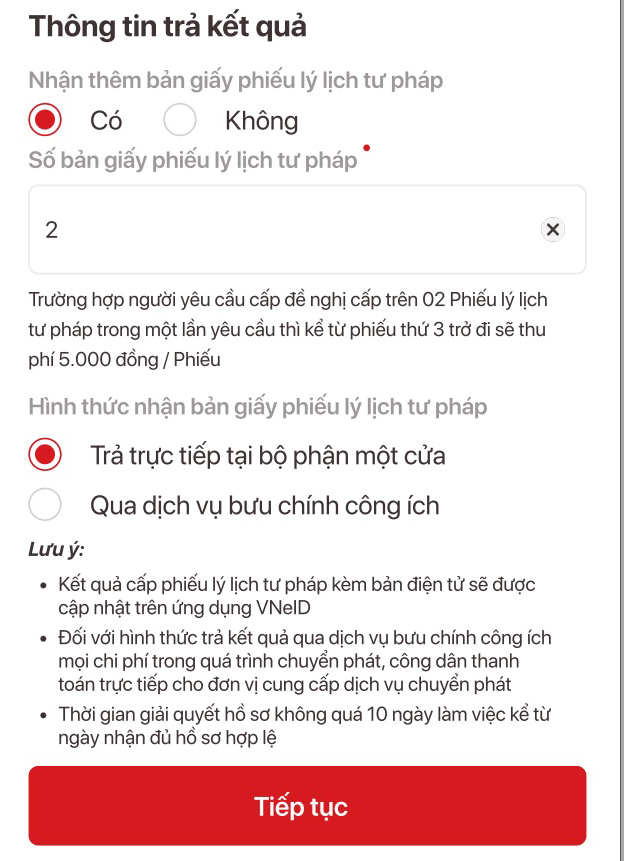Image resolution: width=624 pixels, height=861 pixels.
Task: Choose "Qua dịch vụ bưu chính công ích"
Action: click(45, 505)
